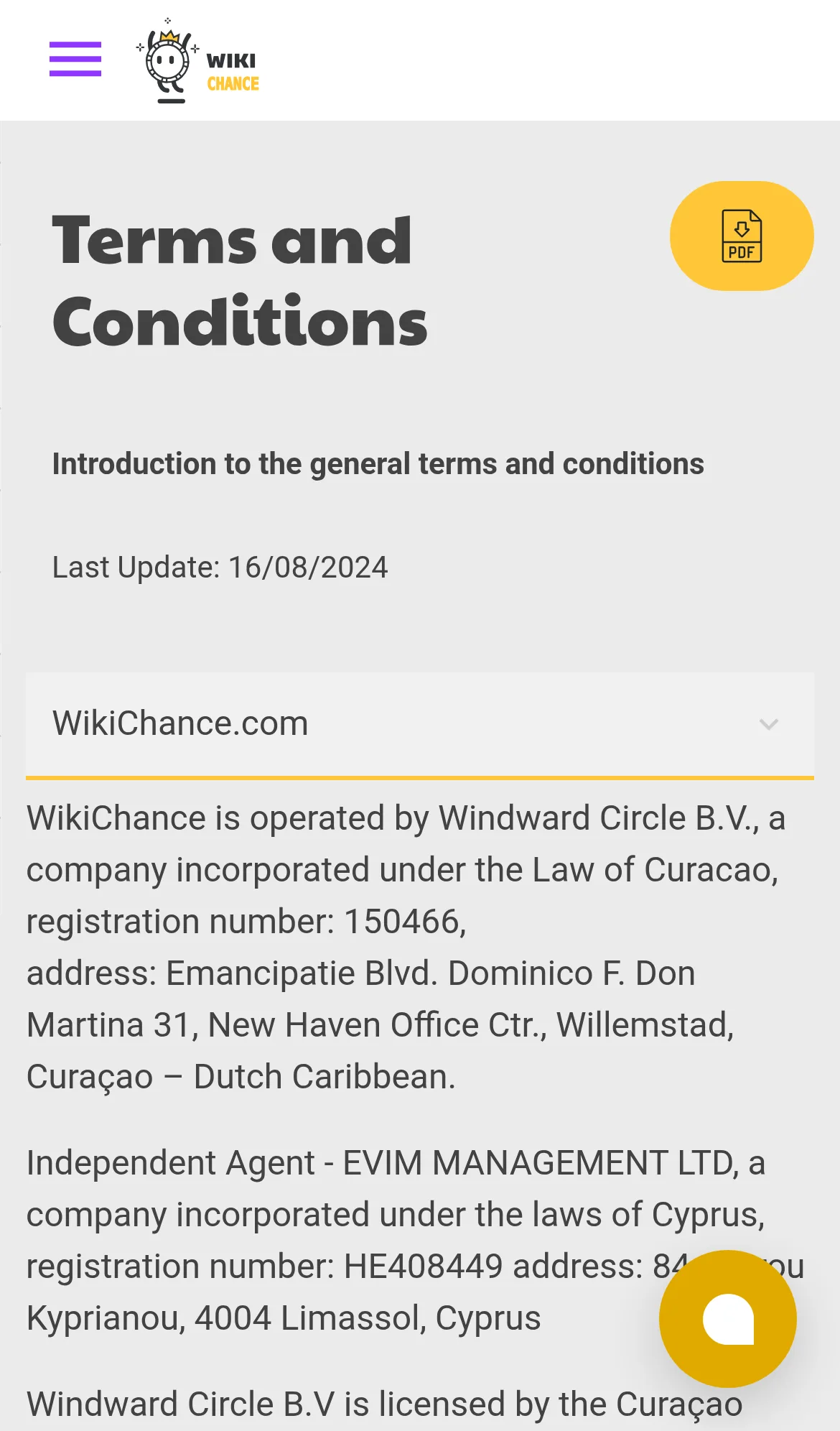Go to the WikiChance home logo
This screenshot has width=840, height=1431.
coord(198,60)
